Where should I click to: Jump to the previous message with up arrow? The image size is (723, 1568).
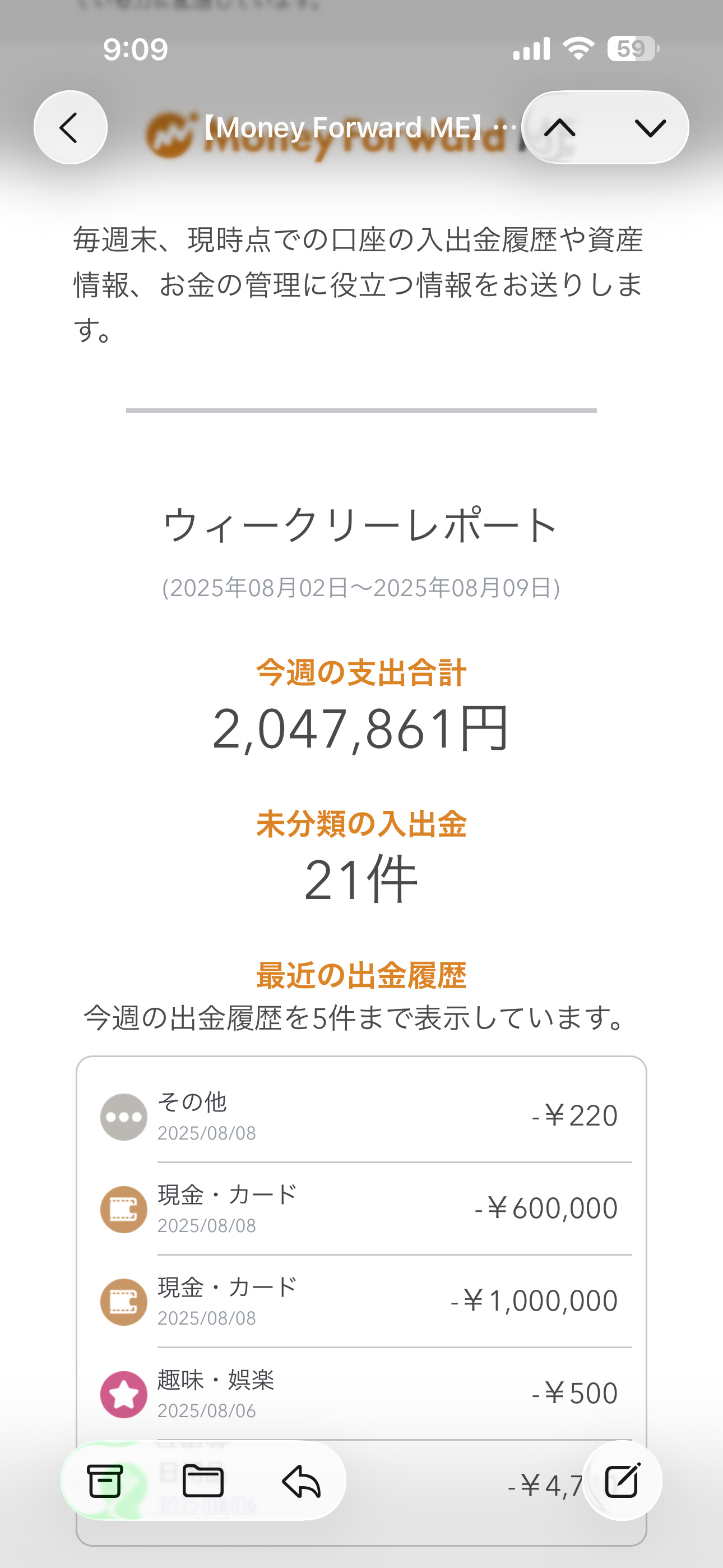coord(560,127)
